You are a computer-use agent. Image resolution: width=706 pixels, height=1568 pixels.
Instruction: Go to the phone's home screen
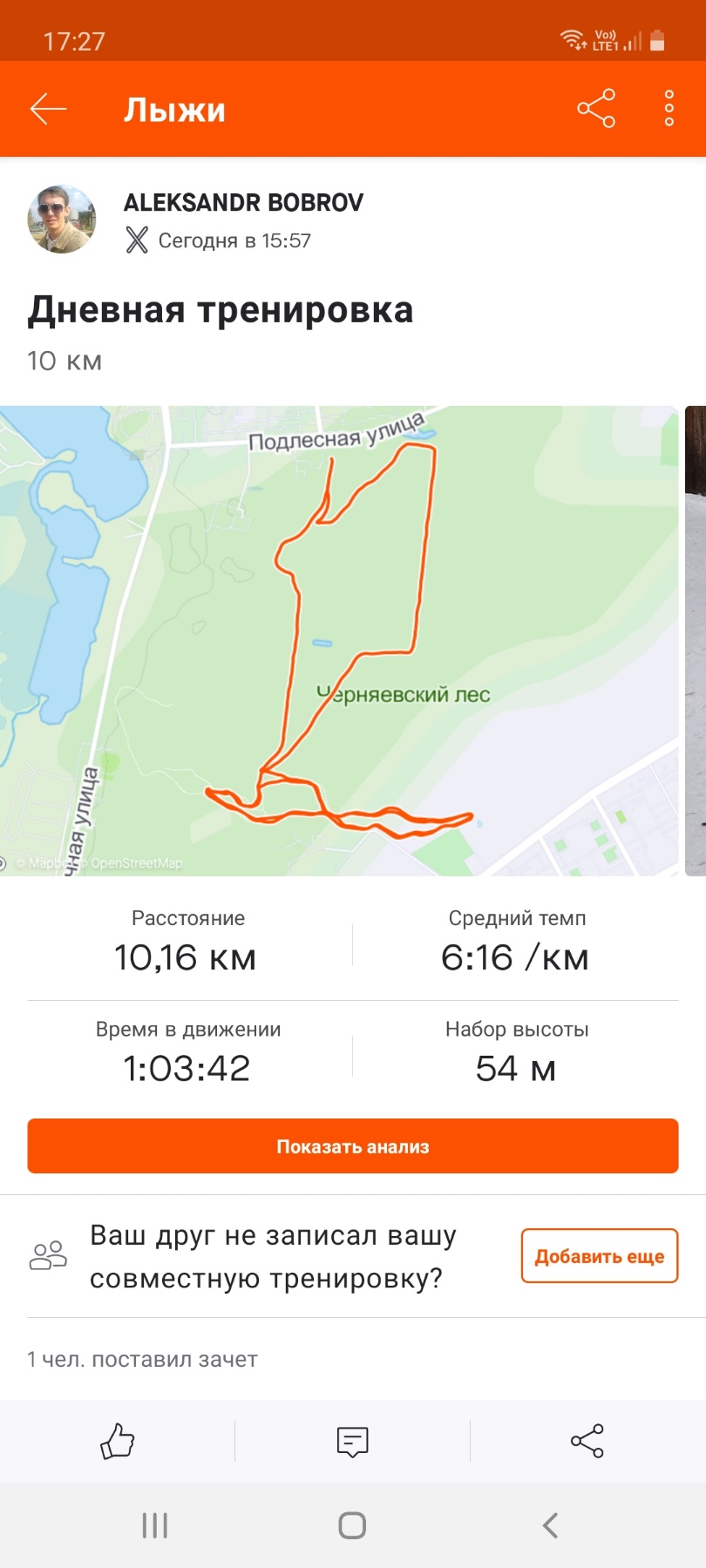[x=352, y=1525]
